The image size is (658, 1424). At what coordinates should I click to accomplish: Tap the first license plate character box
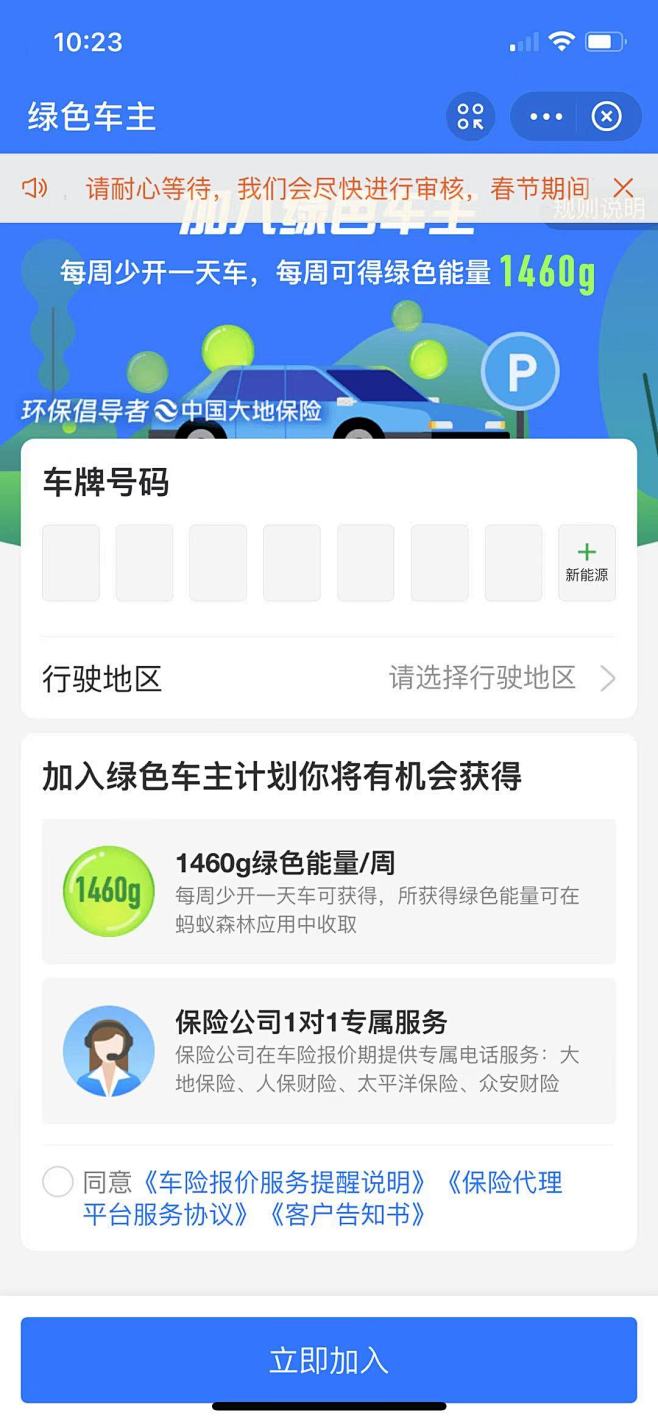[x=71, y=563]
